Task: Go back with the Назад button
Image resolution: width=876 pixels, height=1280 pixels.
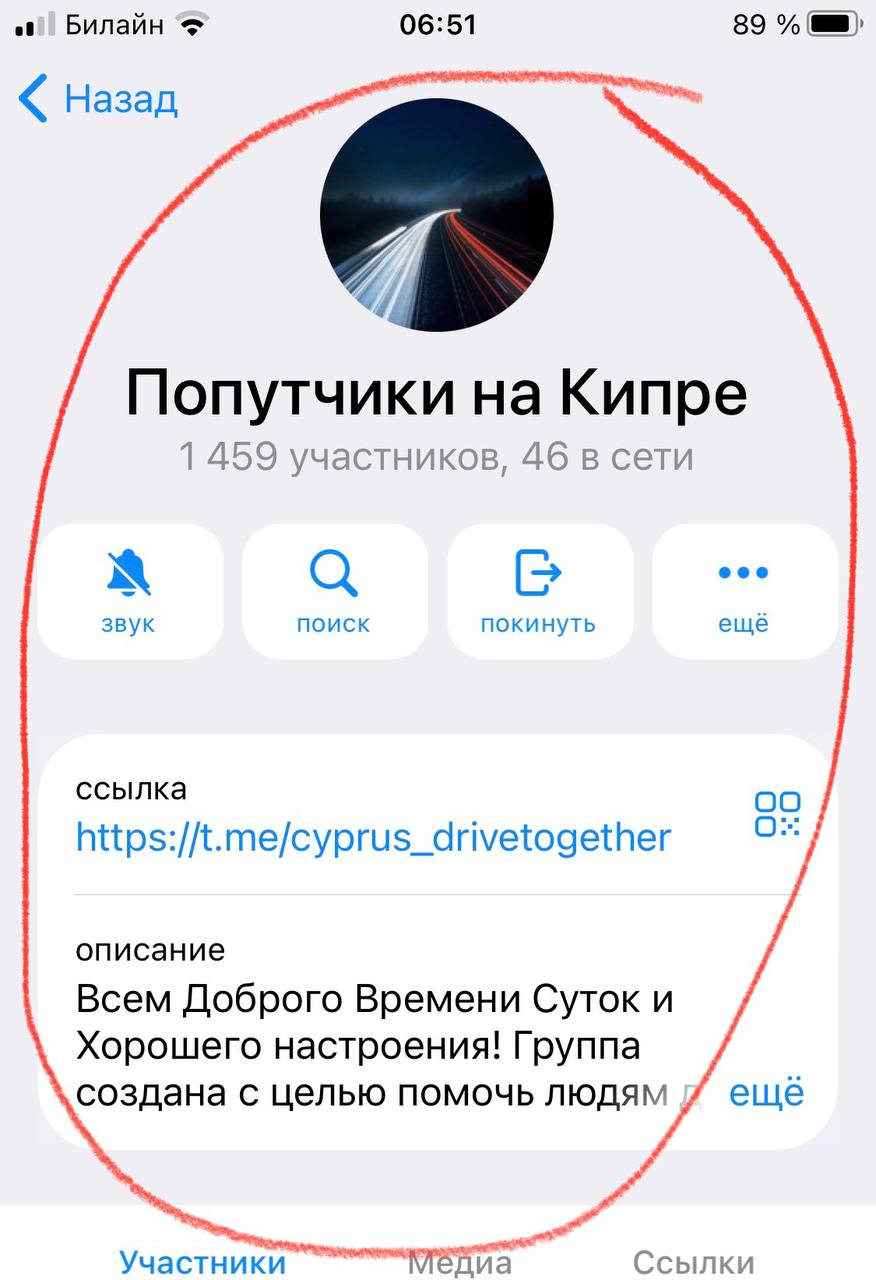Action: (x=98, y=100)
